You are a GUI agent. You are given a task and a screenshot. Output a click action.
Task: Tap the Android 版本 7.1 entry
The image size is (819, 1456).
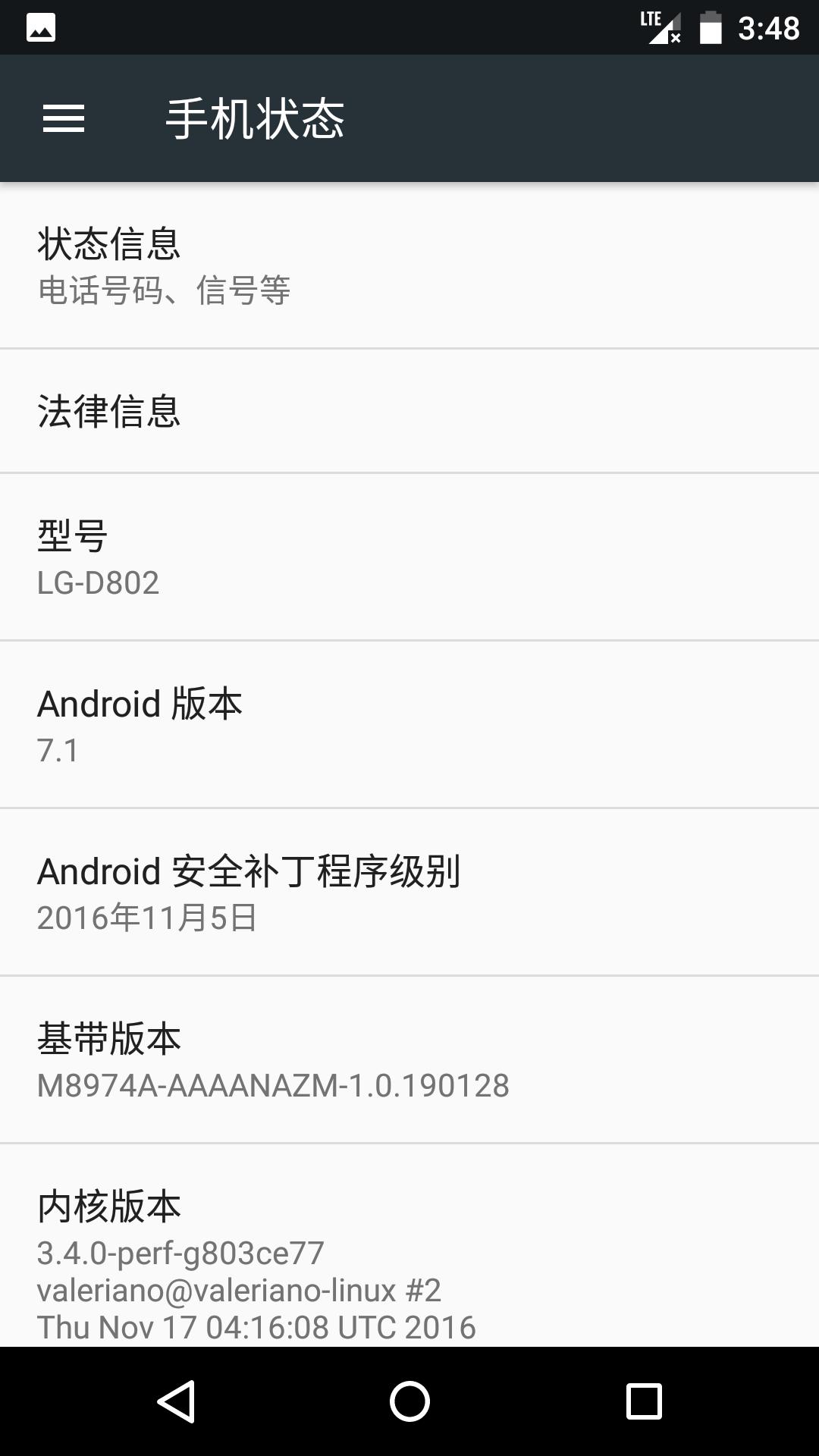(409, 724)
